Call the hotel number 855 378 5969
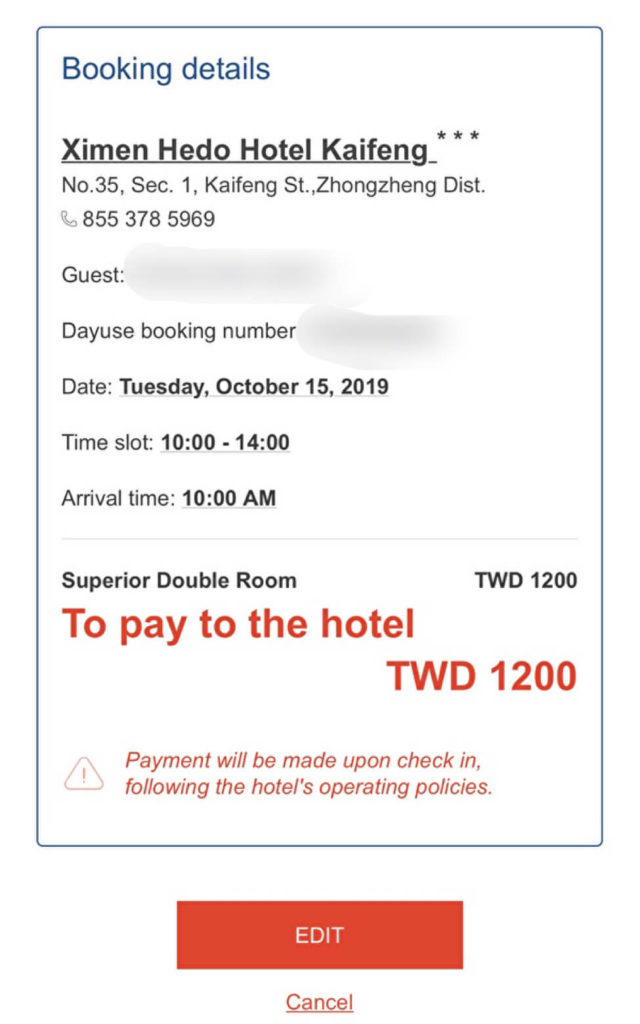640x1024 pixels. (x=148, y=219)
